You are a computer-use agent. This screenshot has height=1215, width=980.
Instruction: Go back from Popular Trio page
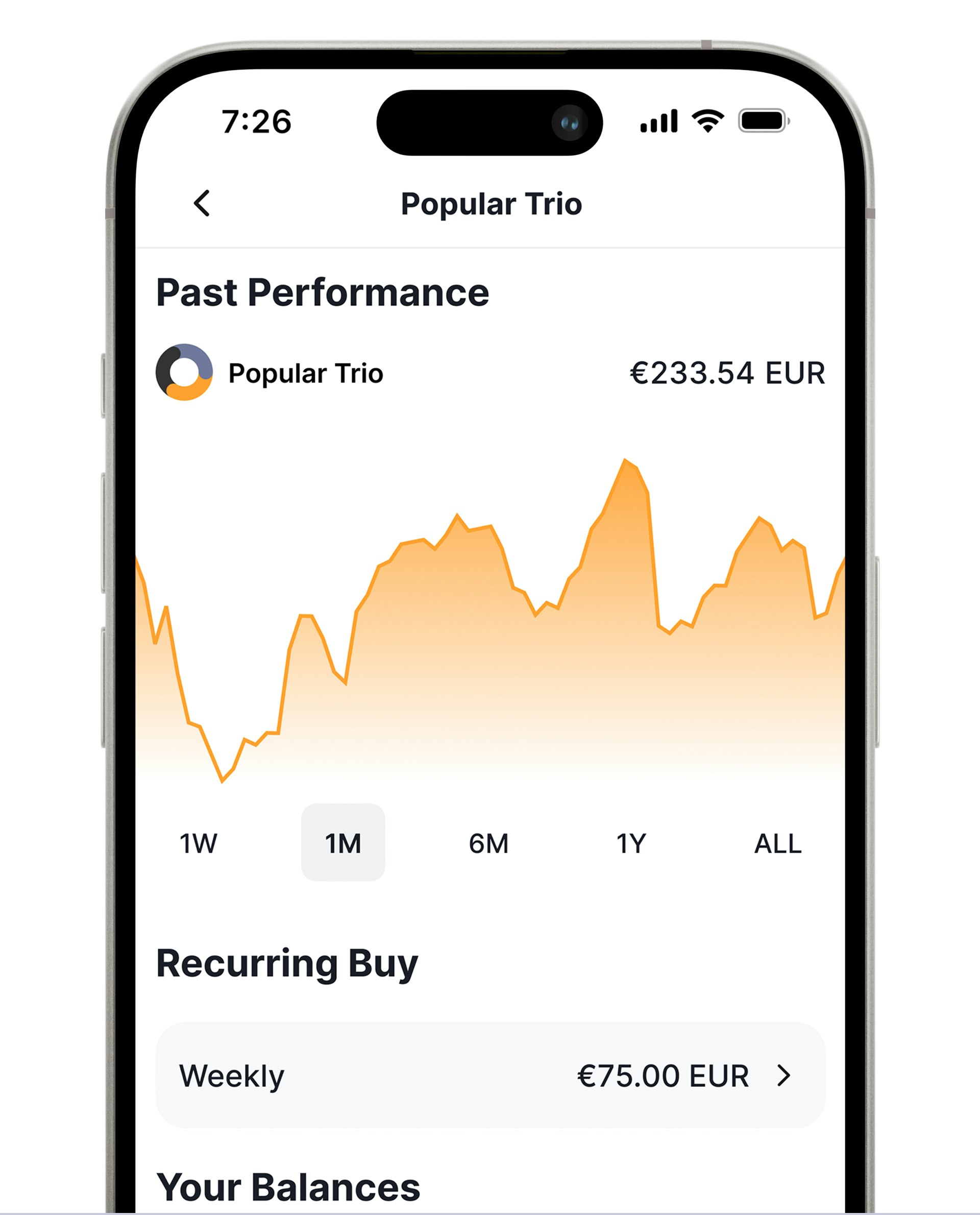point(202,203)
